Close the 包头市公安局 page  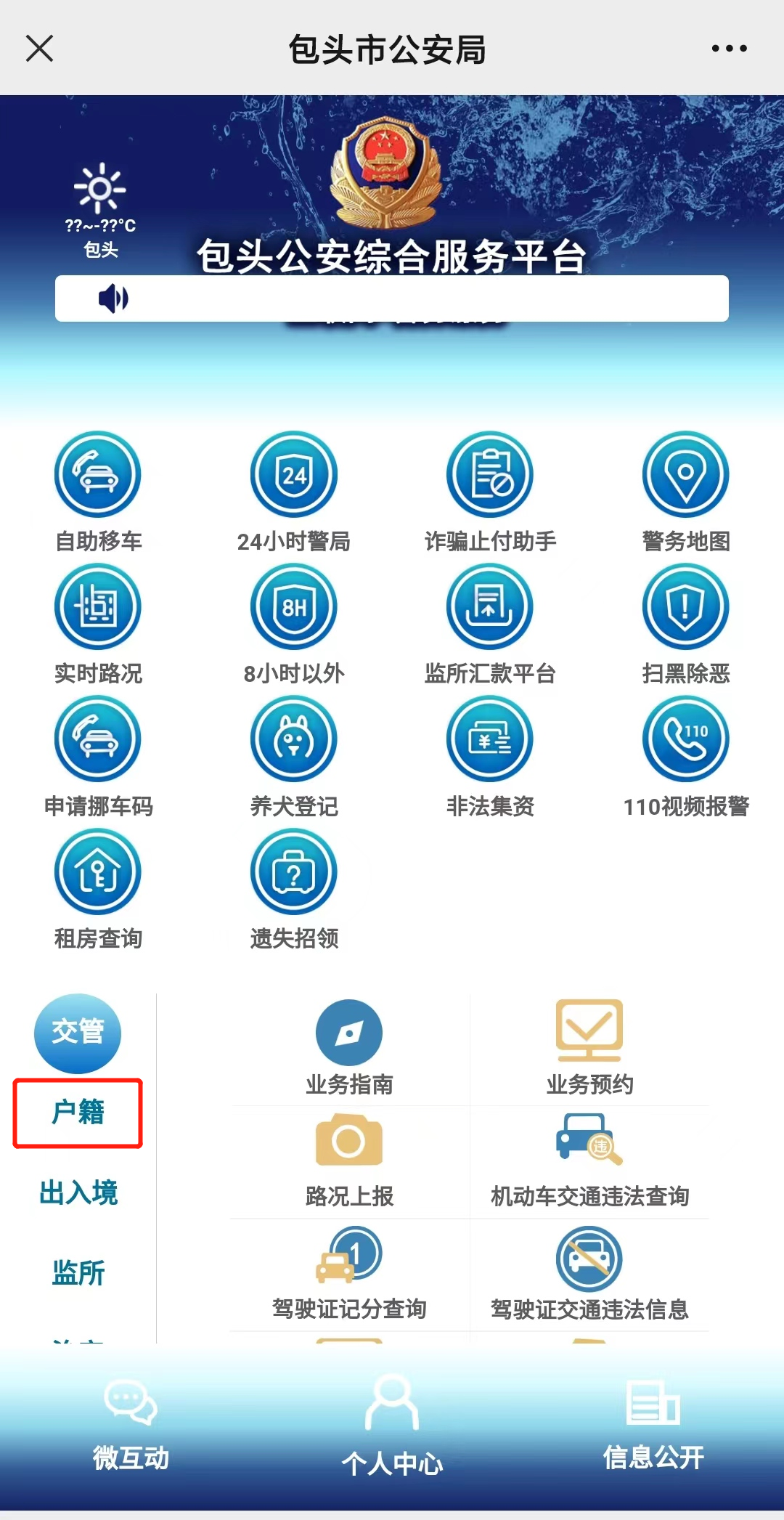39,49
